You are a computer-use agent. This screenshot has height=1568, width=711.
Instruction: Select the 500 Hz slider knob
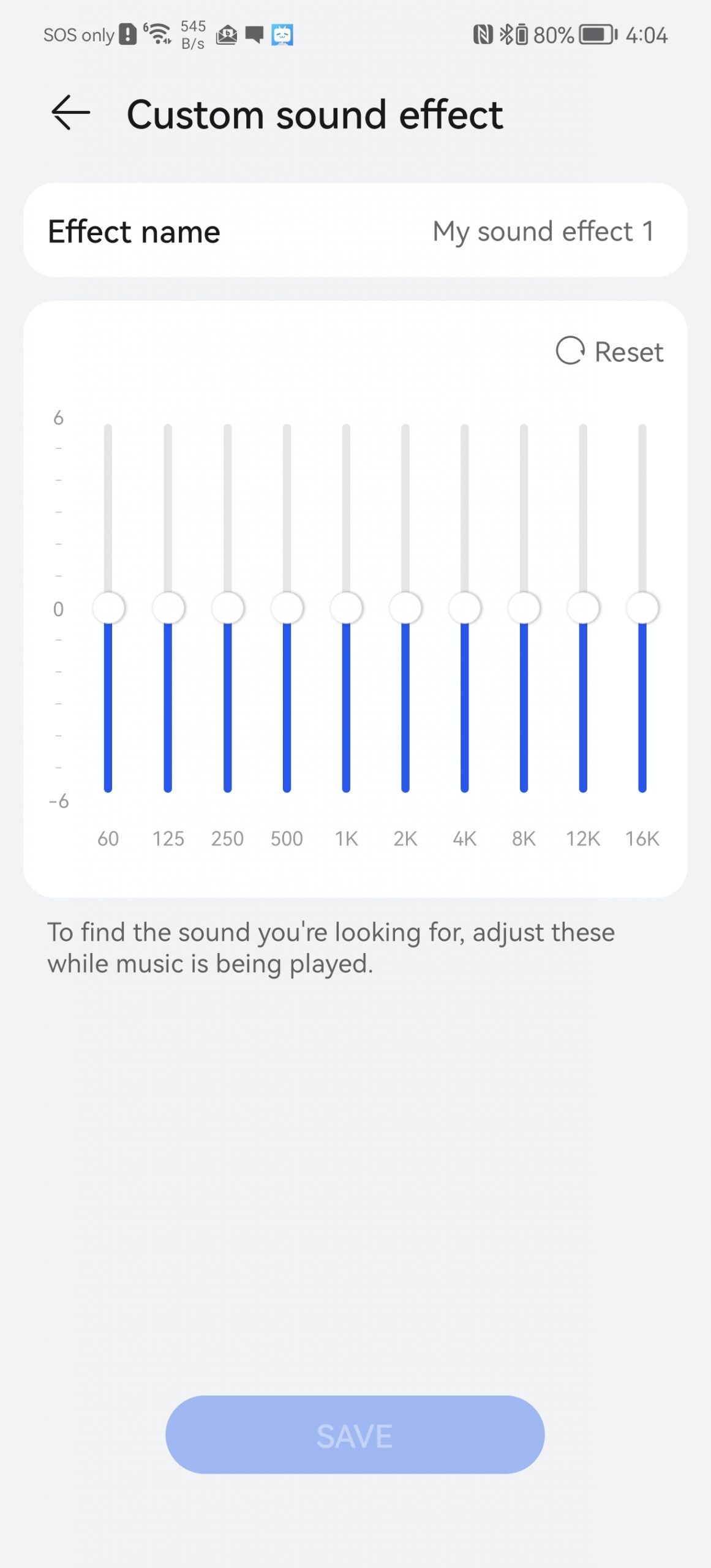tap(287, 608)
